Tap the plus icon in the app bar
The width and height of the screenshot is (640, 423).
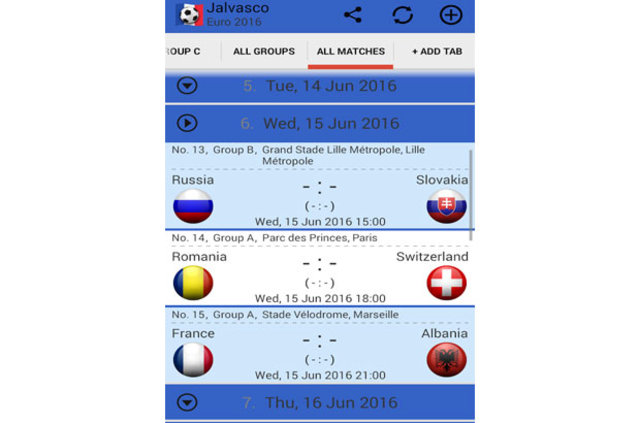click(451, 15)
